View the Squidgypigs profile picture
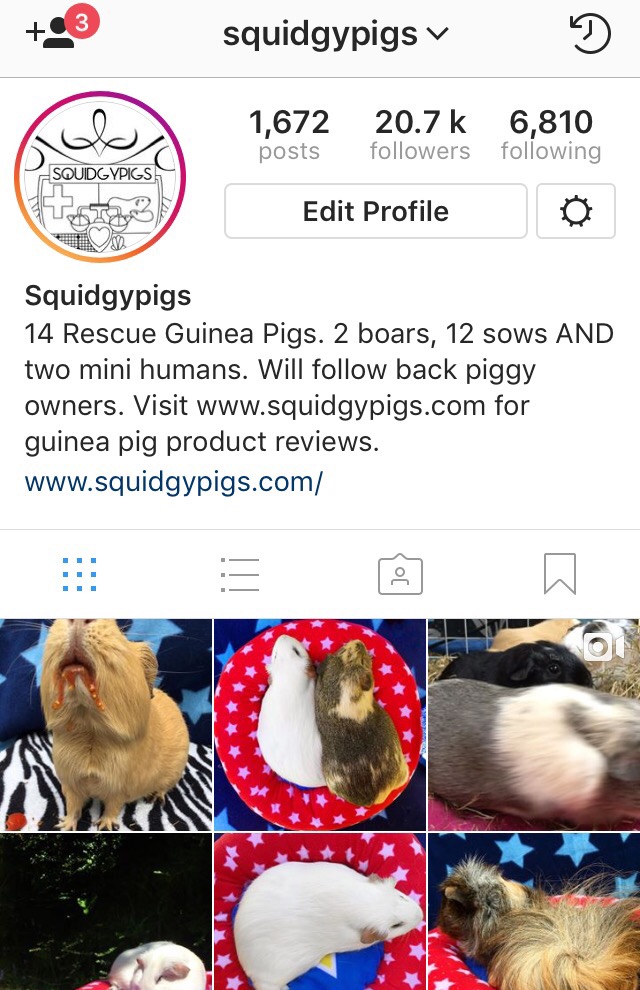 (x=101, y=178)
